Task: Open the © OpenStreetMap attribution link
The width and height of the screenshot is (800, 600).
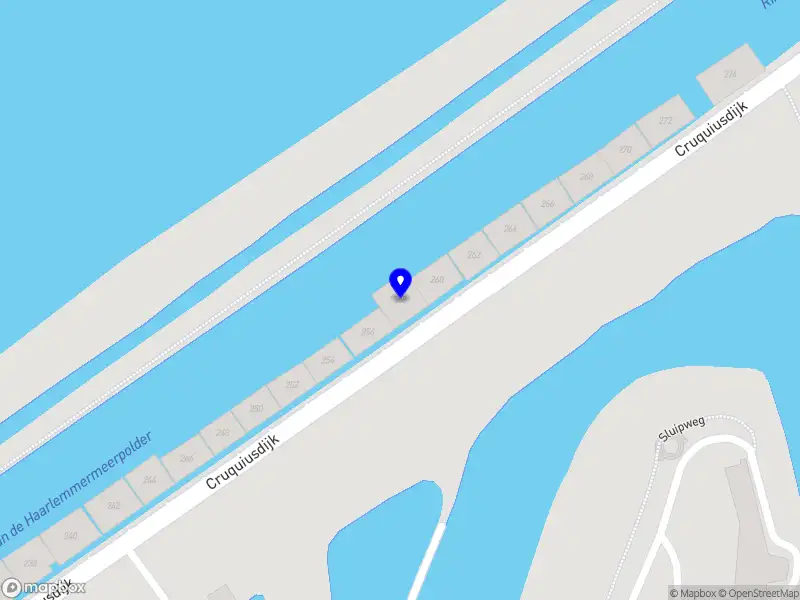Action: tap(761, 593)
